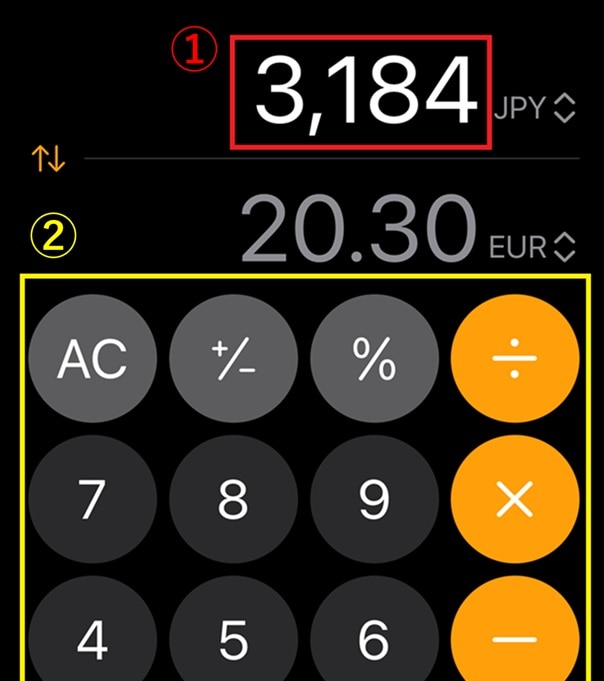Swap the JPY and EUR currencies

(x=49, y=159)
